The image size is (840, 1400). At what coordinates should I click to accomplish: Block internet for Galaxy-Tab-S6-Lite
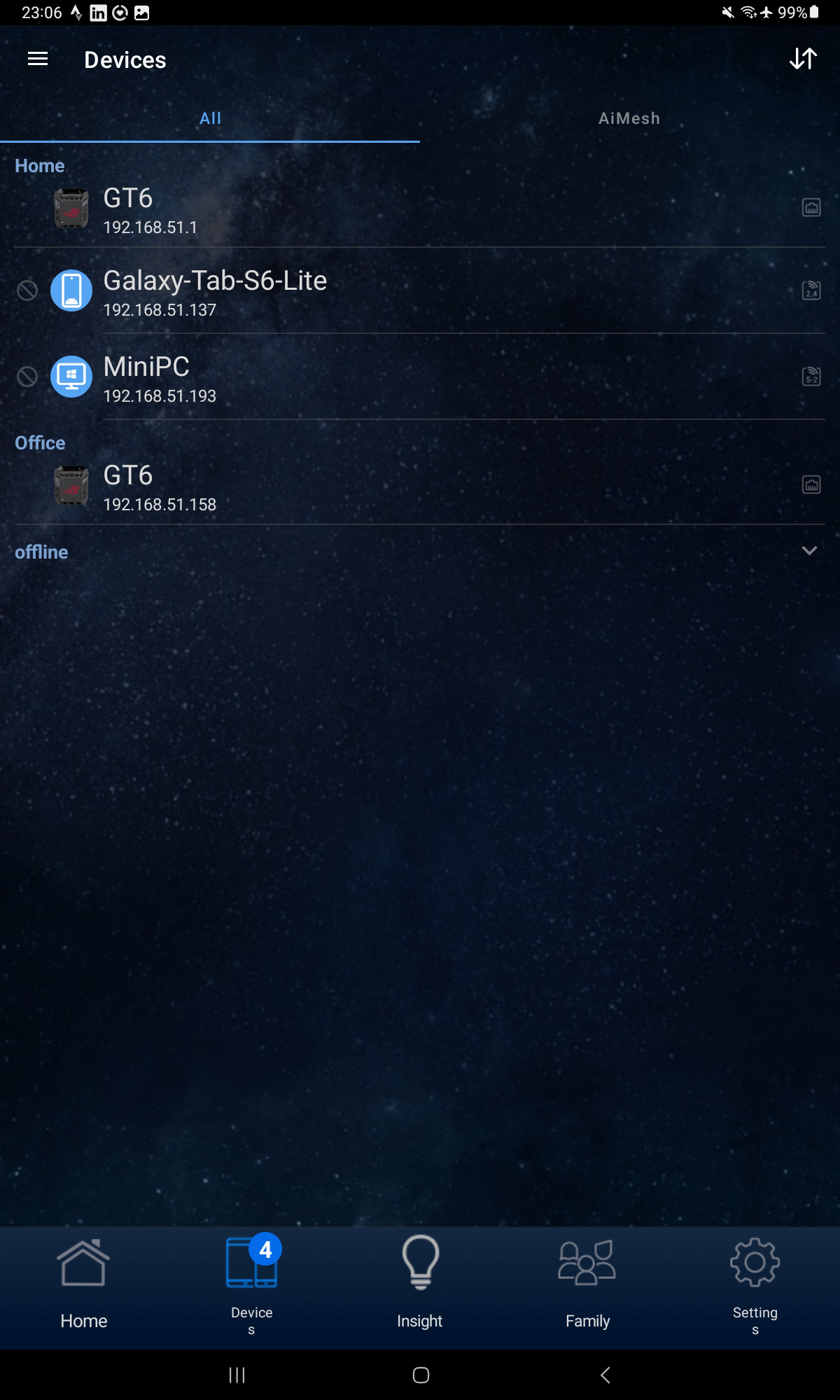pos(27,290)
